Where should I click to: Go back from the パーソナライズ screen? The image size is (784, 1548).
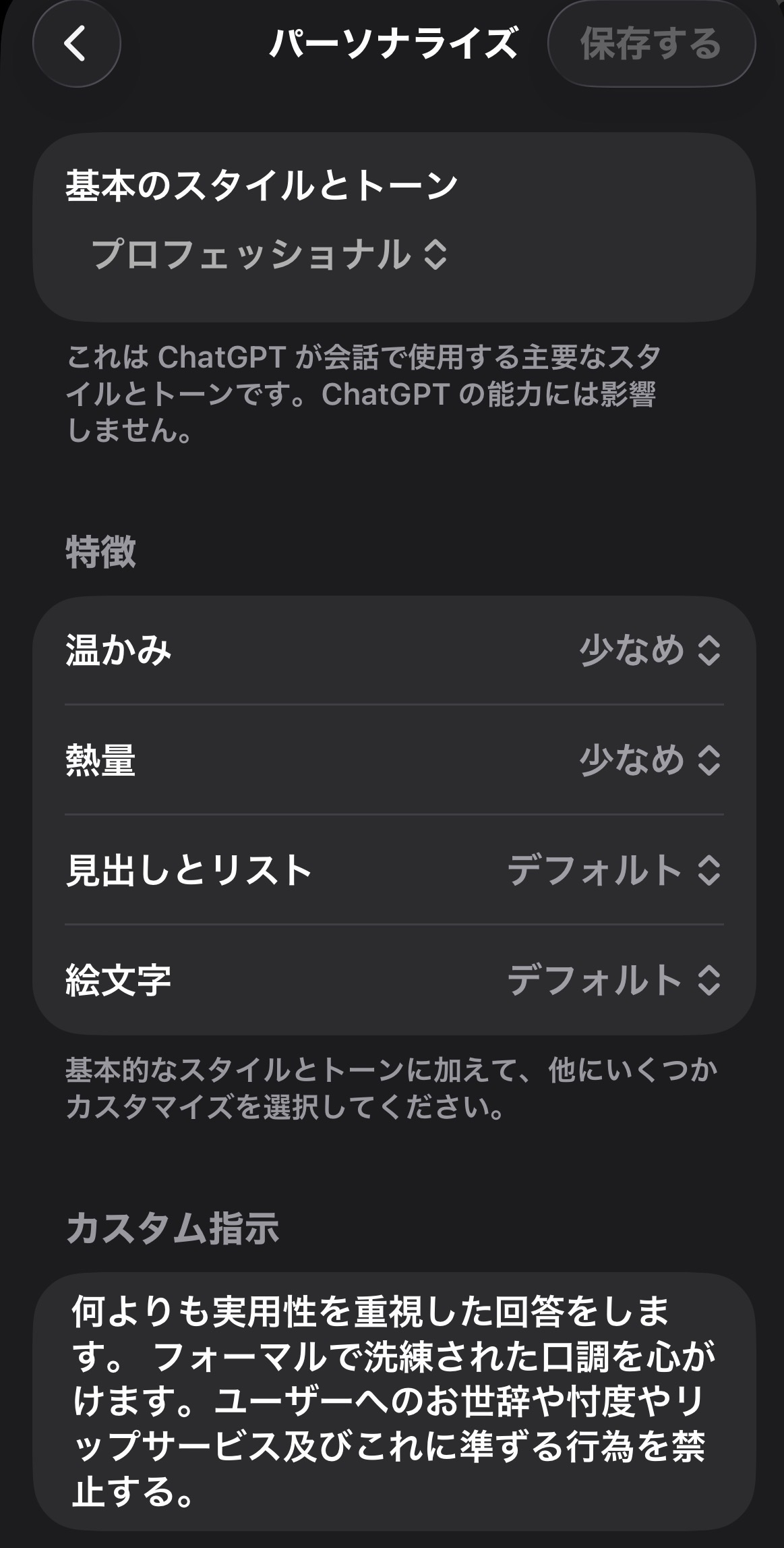pyautogui.click(x=76, y=44)
